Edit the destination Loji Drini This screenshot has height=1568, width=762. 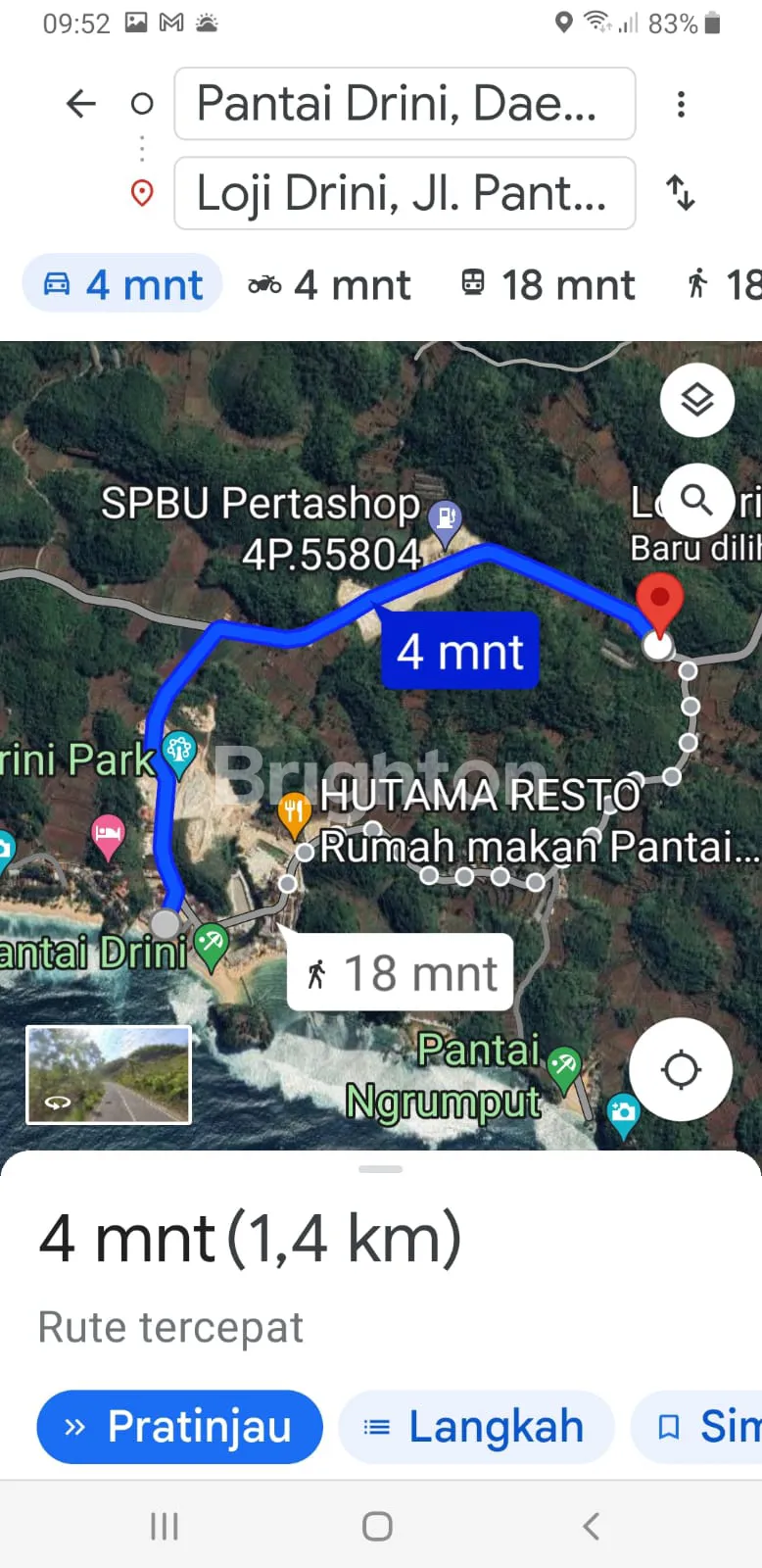(x=405, y=193)
